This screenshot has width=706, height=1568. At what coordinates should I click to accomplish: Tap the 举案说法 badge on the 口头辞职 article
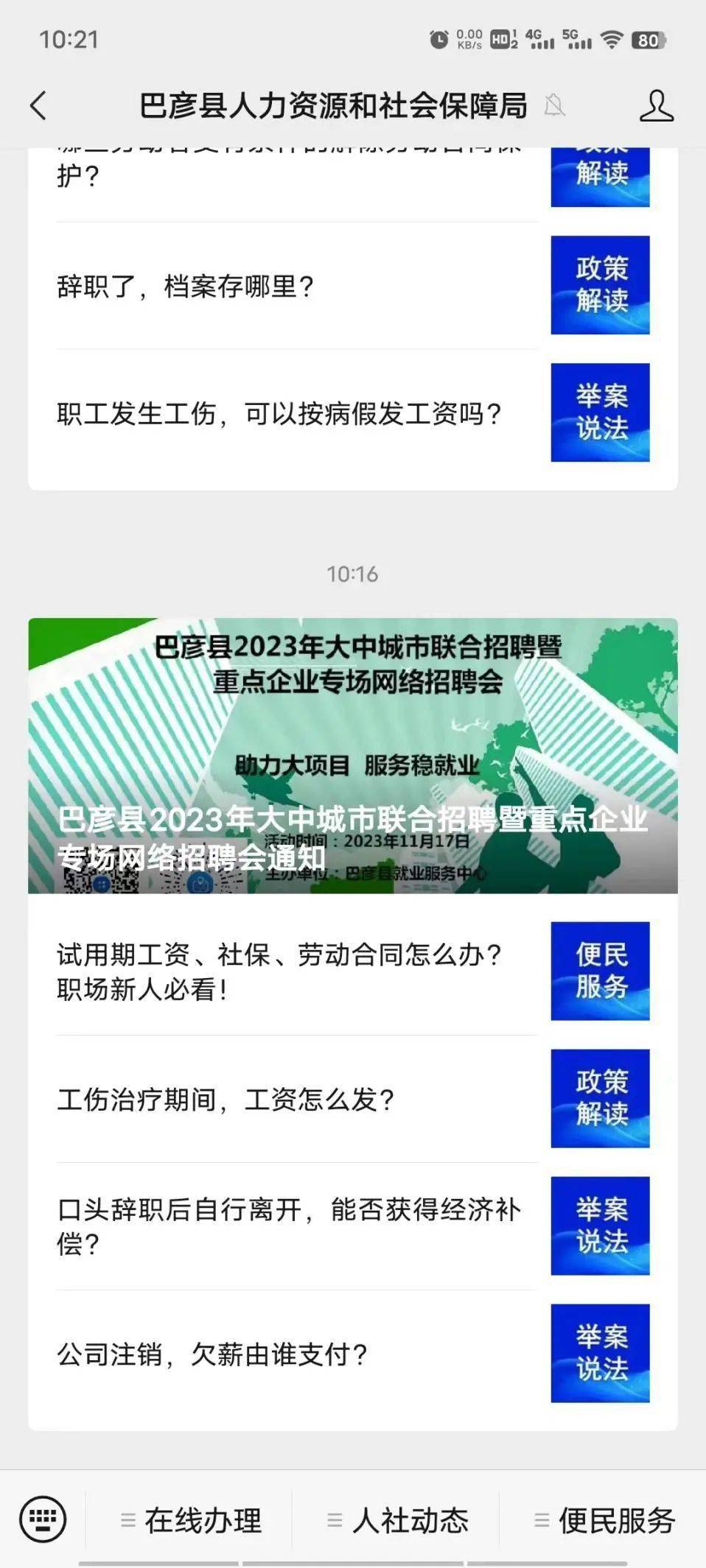599,1225
